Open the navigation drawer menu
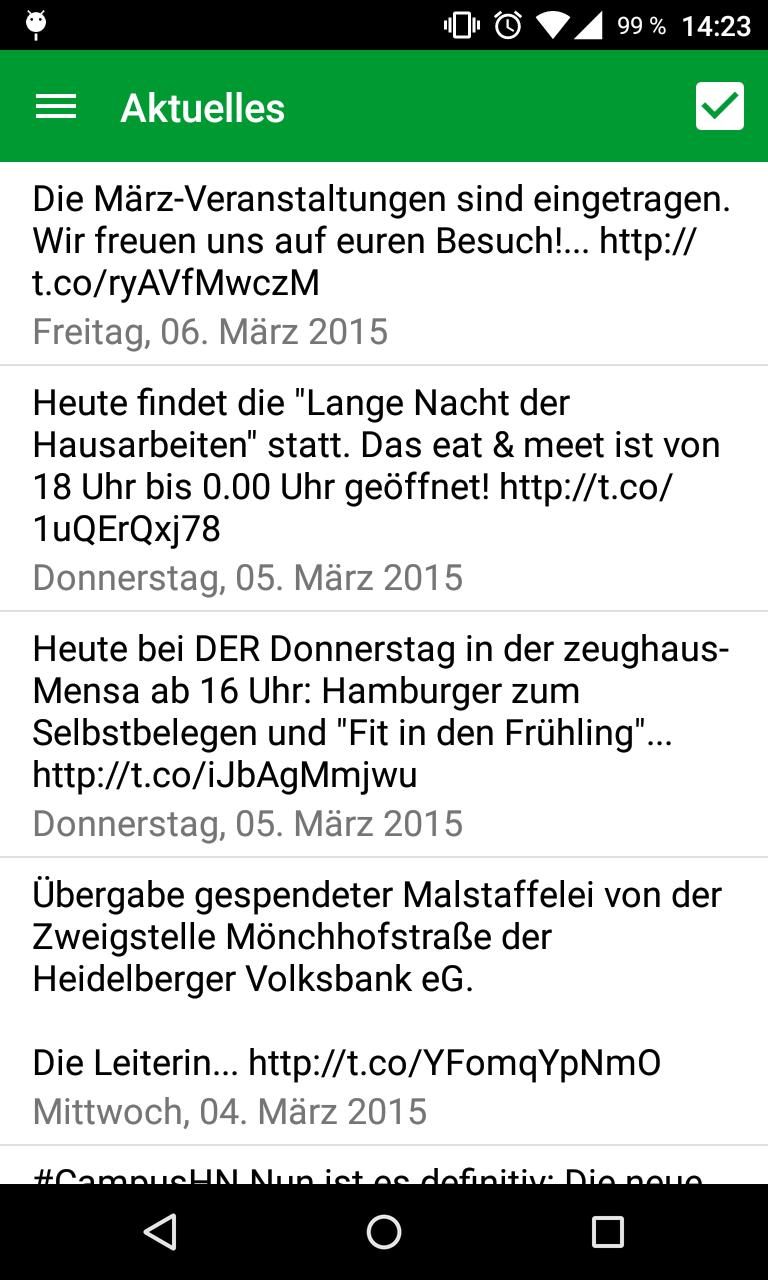 tap(55, 106)
